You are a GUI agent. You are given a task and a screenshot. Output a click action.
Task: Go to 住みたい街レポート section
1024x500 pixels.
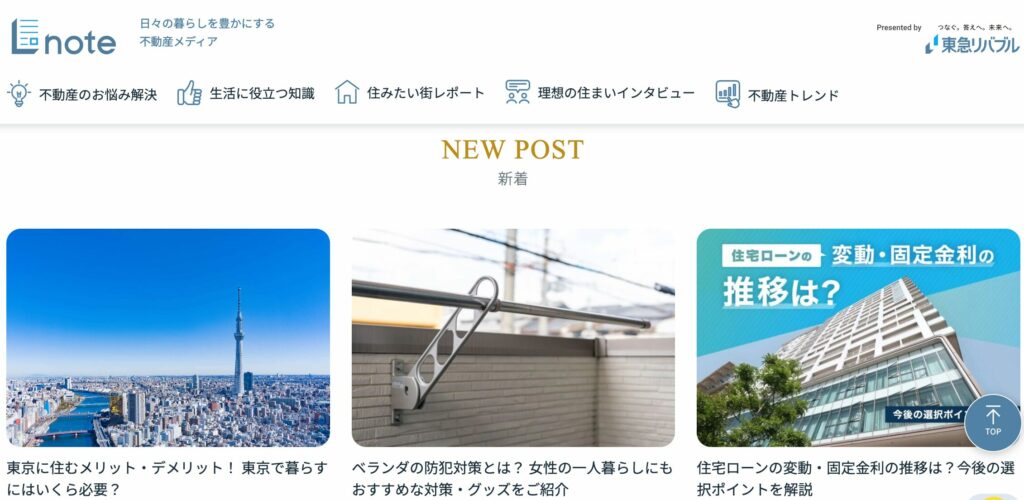pyautogui.click(x=410, y=93)
